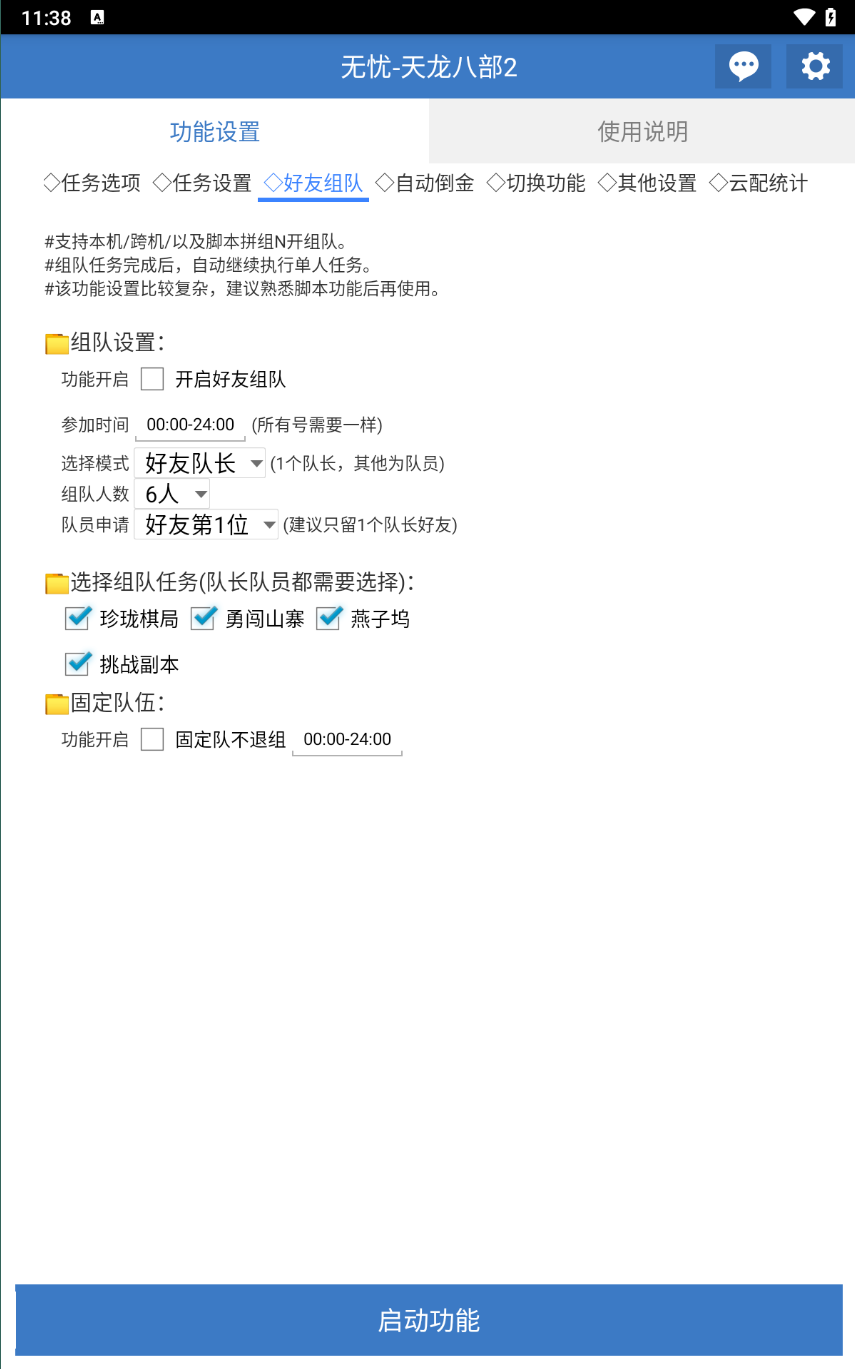This screenshot has height=1369, width=855.
Task: Tap the 启动功能 button
Action: 428,1320
